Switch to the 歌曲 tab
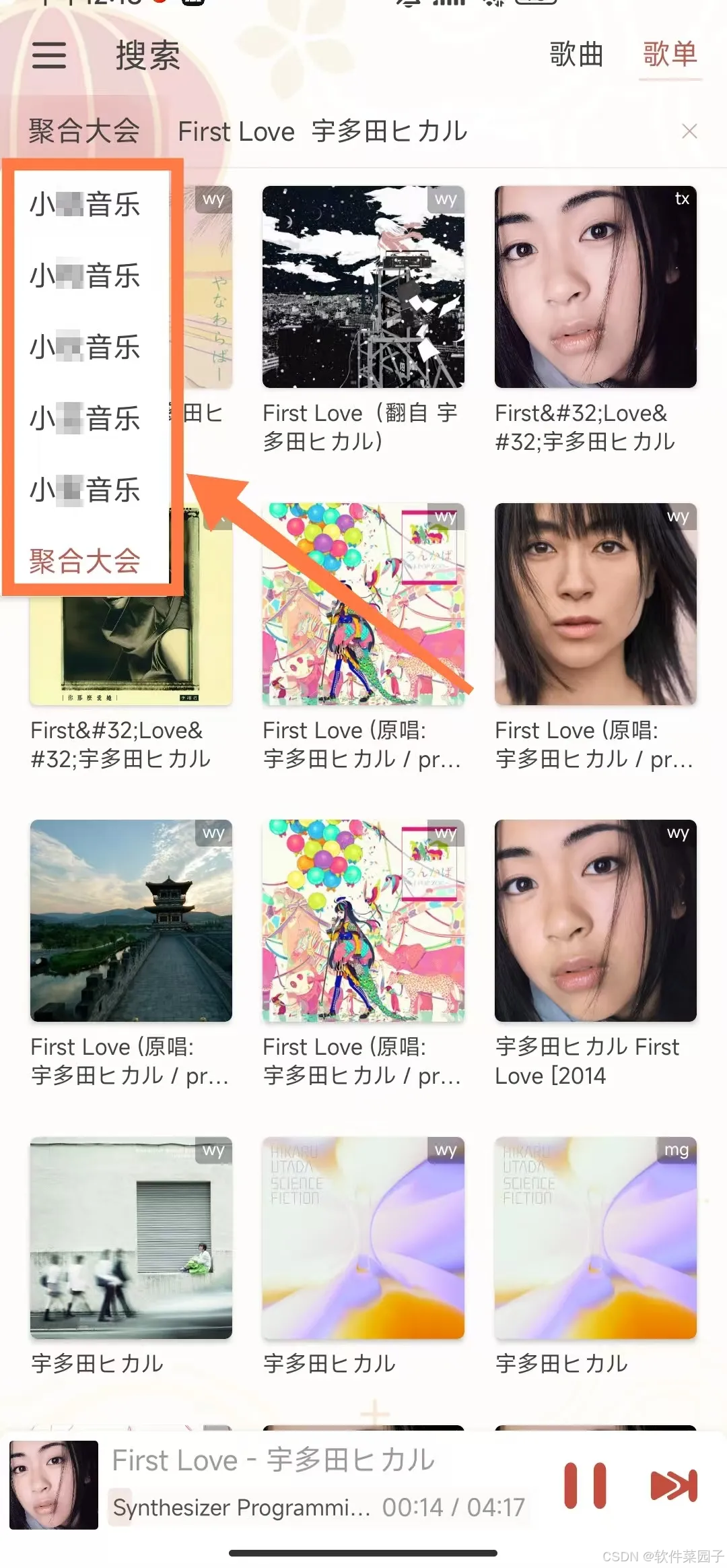Image resolution: width=727 pixels, height=1568 pixels. (x=576, y=54)
